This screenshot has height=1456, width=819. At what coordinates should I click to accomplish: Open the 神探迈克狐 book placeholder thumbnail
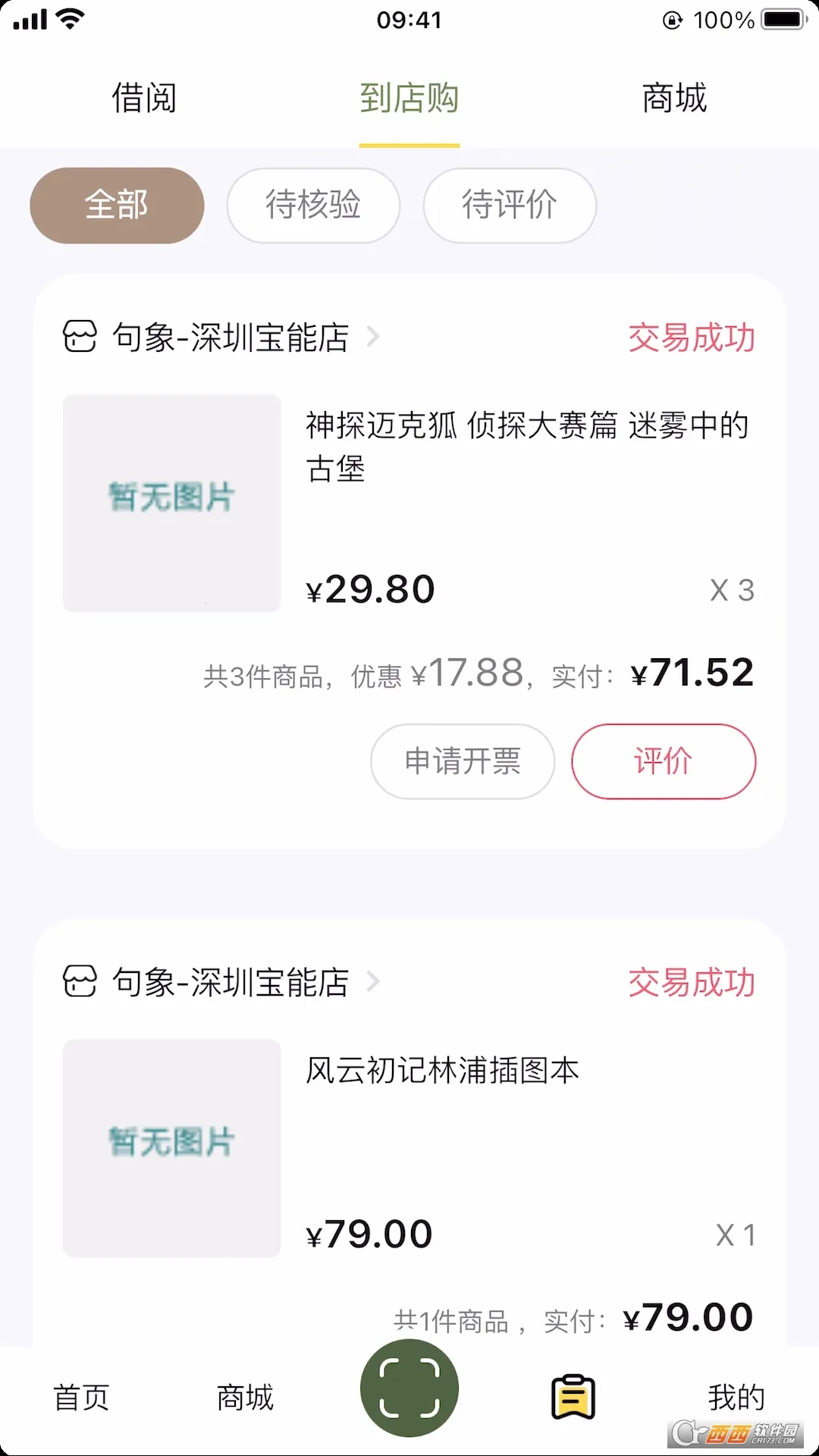pyautogui.click(x=171, y=502)
